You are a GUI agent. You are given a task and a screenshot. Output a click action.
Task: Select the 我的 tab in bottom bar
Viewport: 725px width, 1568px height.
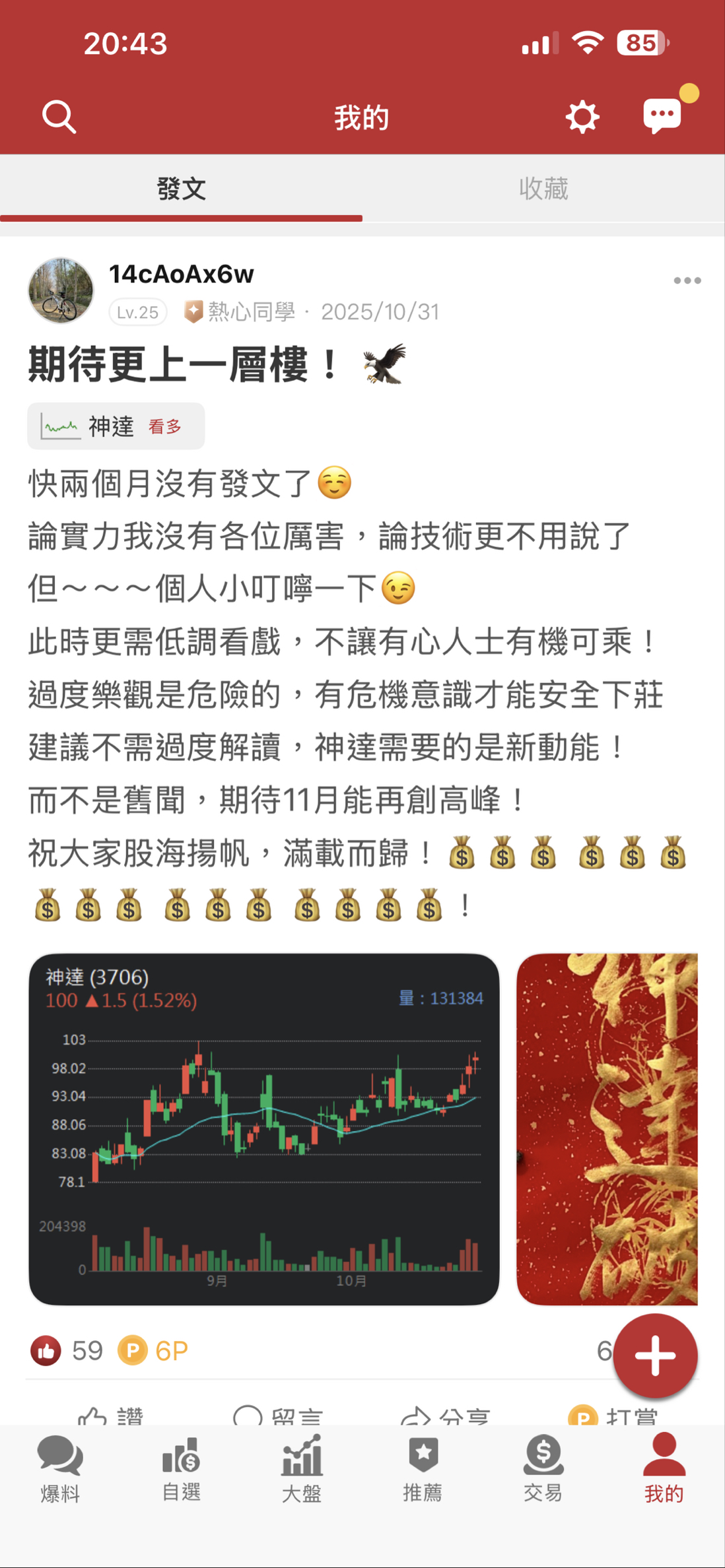(664, 1468)
